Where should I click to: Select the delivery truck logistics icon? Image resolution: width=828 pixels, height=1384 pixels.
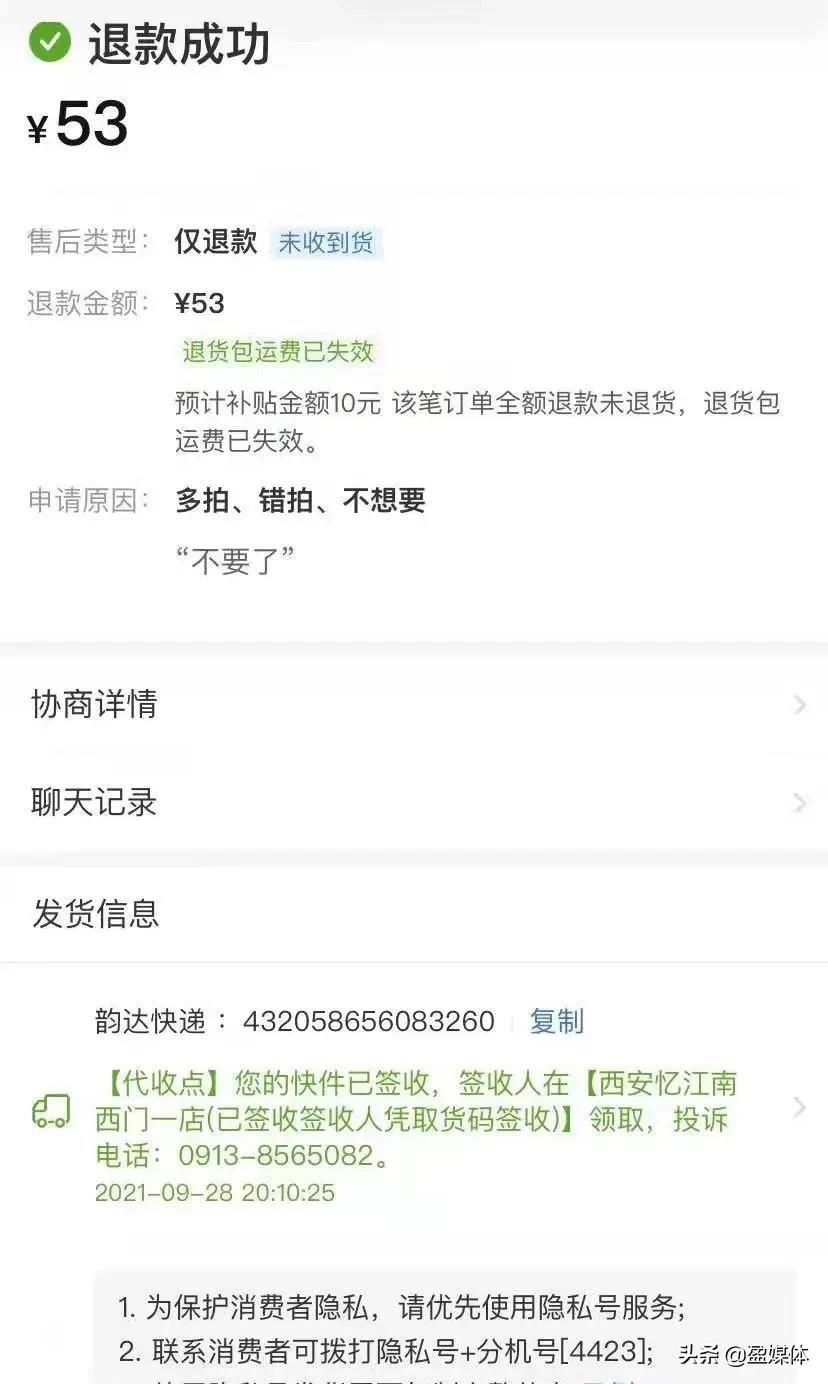(52, 1110)
